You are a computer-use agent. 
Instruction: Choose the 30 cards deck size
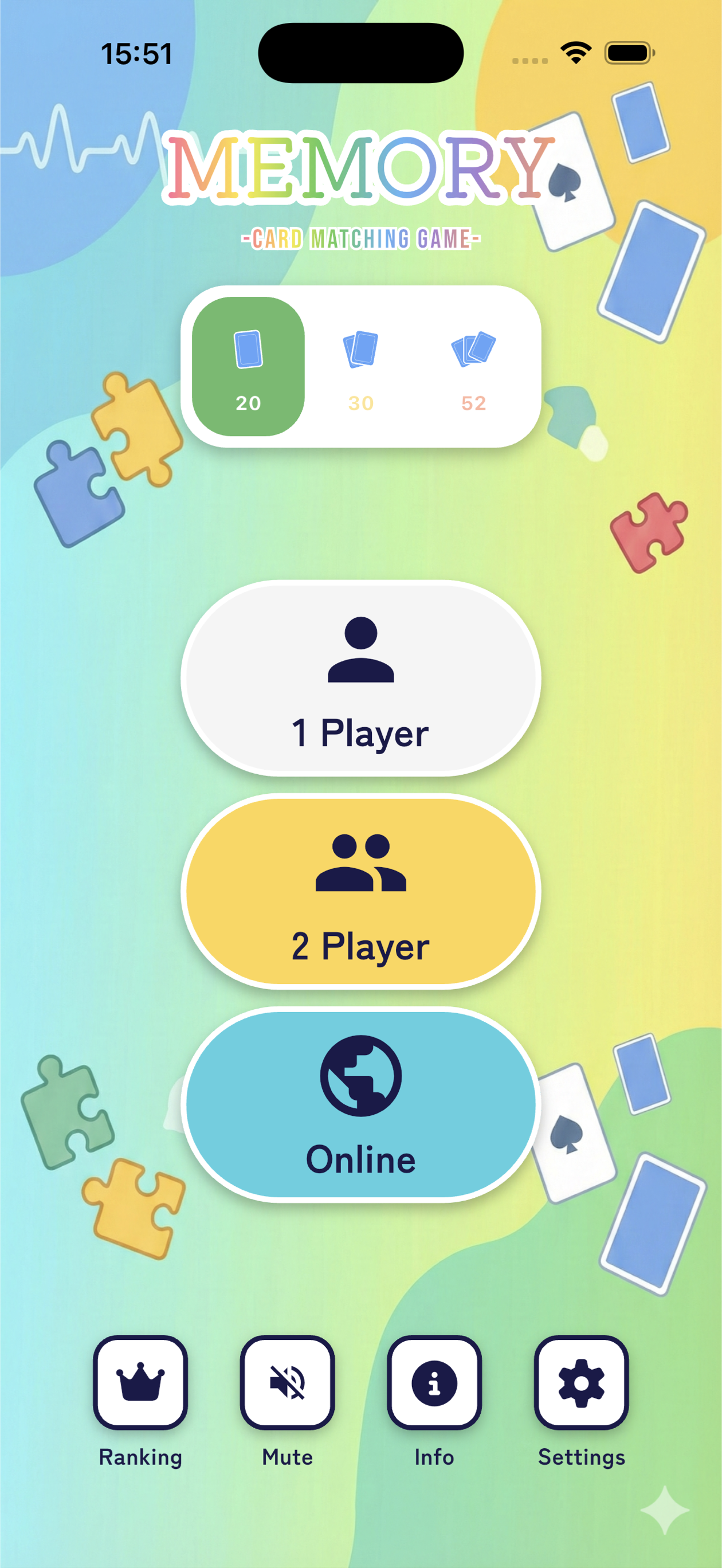tap(360, 366)
